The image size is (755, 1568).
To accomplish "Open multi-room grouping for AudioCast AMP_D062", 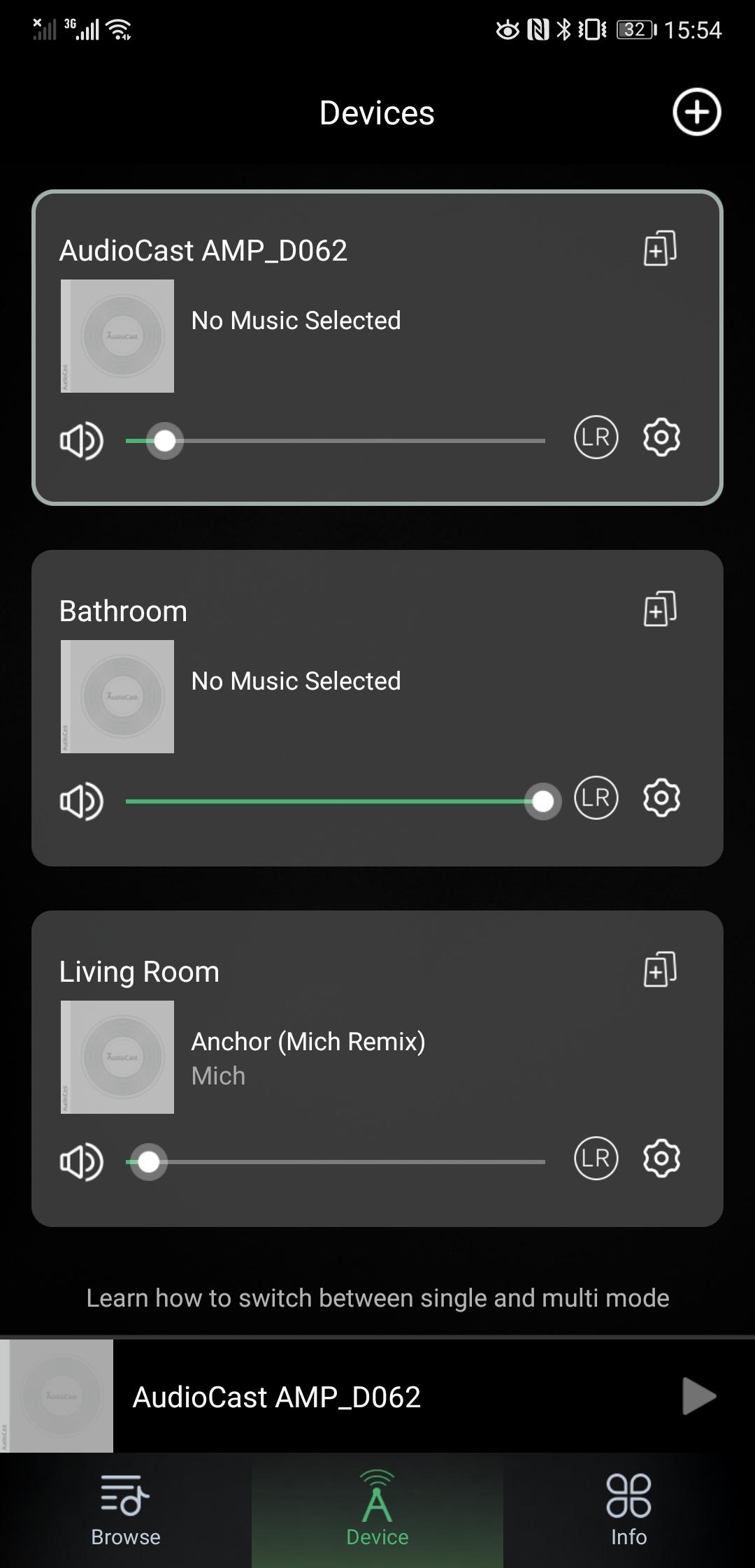I will click(x=660, y=249).
